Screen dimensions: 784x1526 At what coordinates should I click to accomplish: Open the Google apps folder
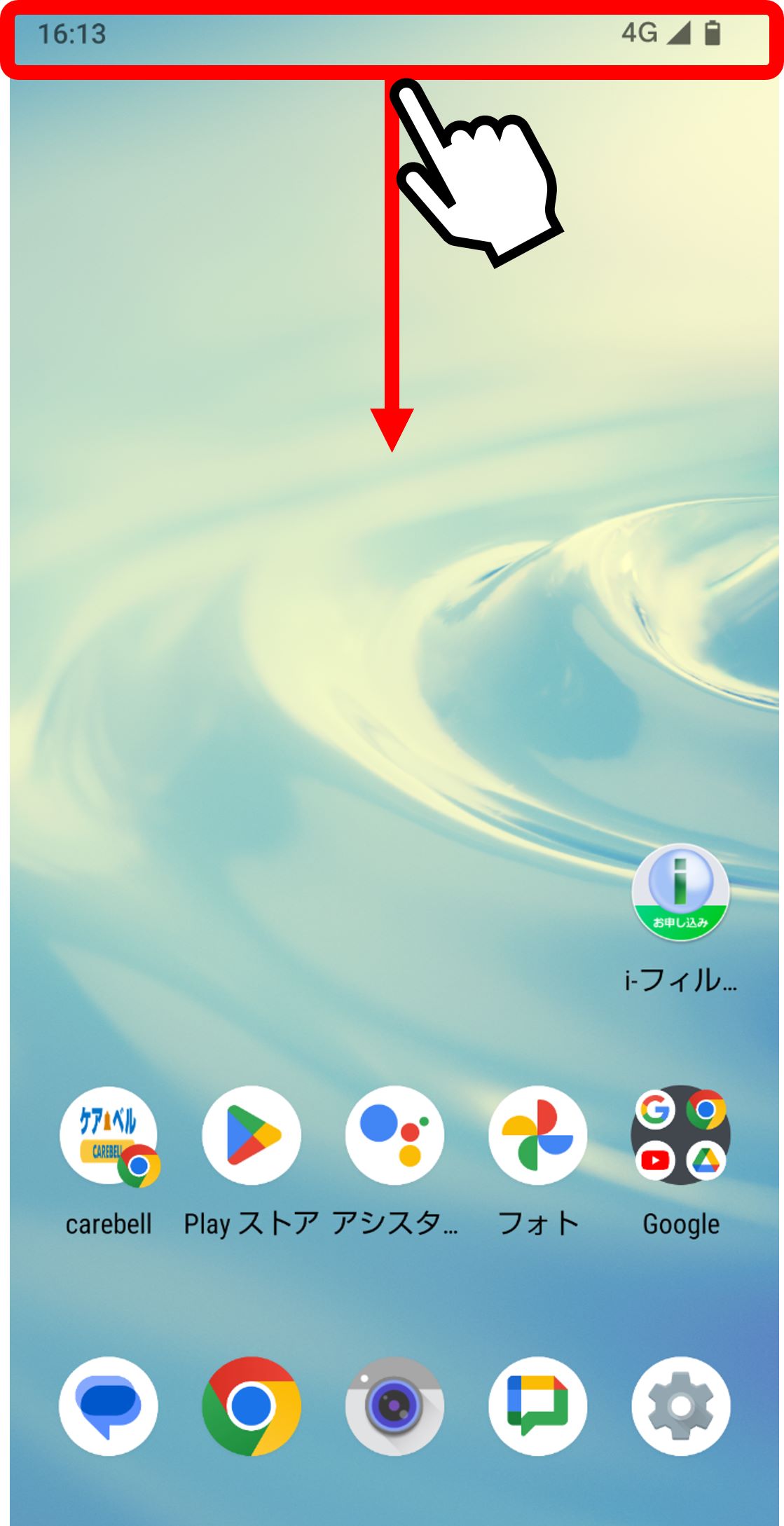[x=680, y=1136]
